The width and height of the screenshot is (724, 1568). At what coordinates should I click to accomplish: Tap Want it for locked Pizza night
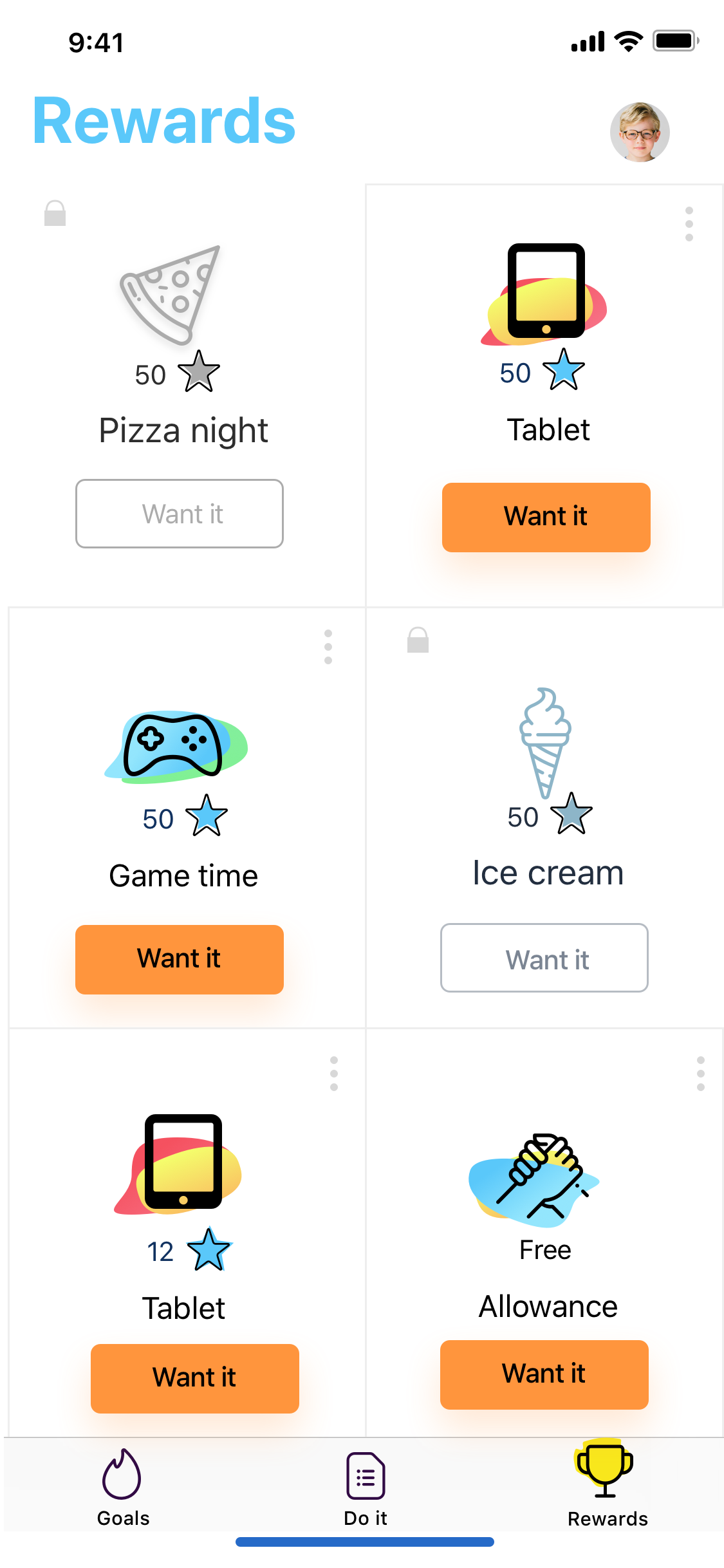pyautogui.click(x=179, y=514)
